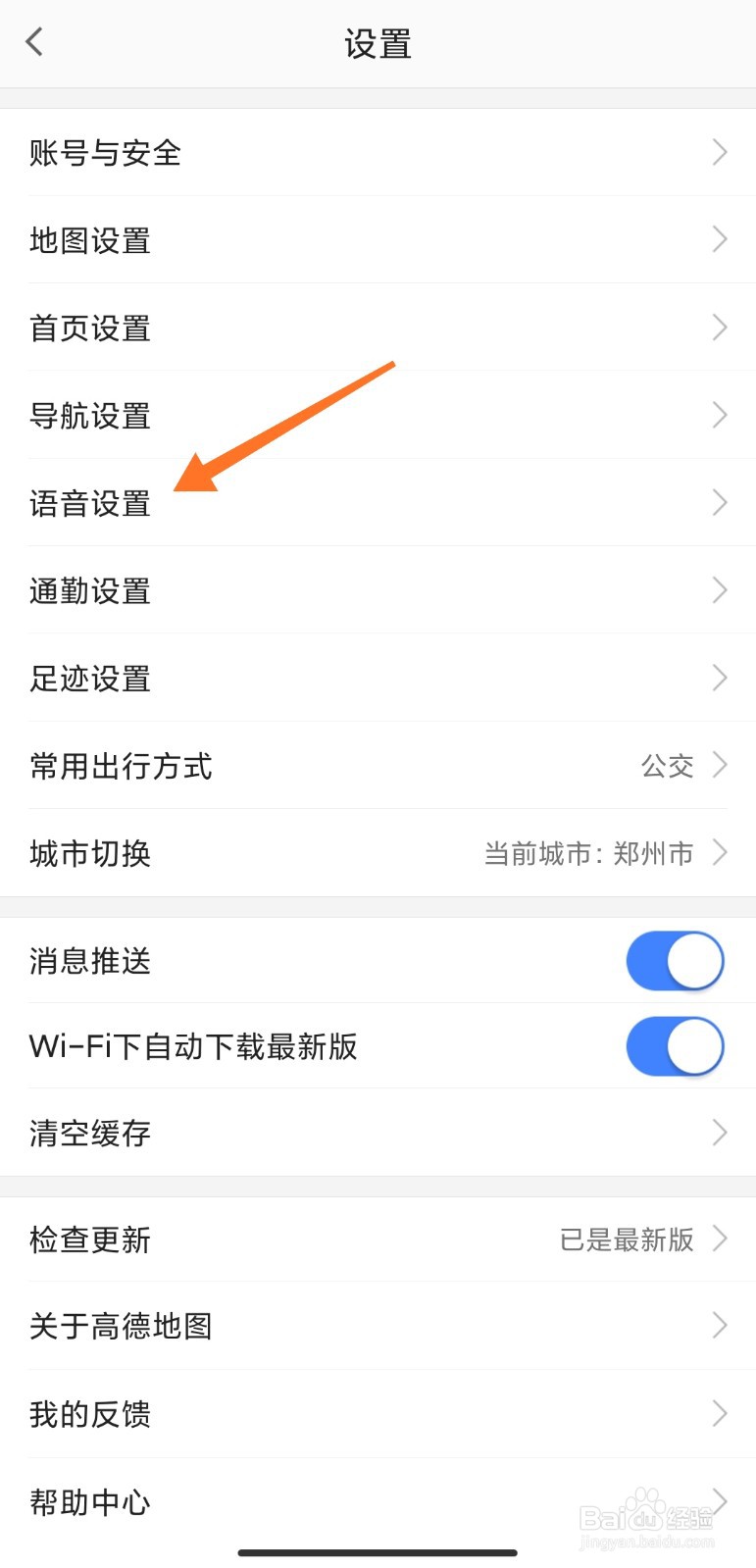Open 关于高德地图 page
The height and width of the screenshot is (1568, 756).
(378, 1326)
